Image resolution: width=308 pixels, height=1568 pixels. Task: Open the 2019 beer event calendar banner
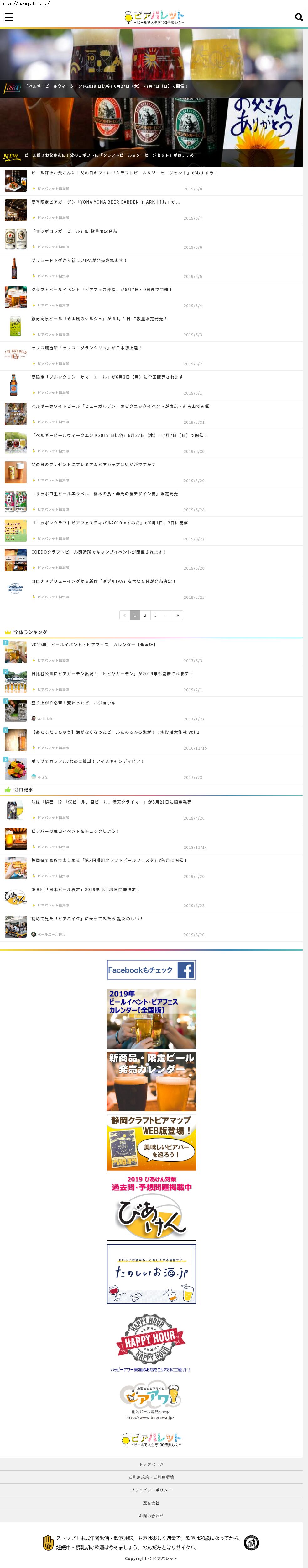pyautogui.click(x=151, y=1018)
